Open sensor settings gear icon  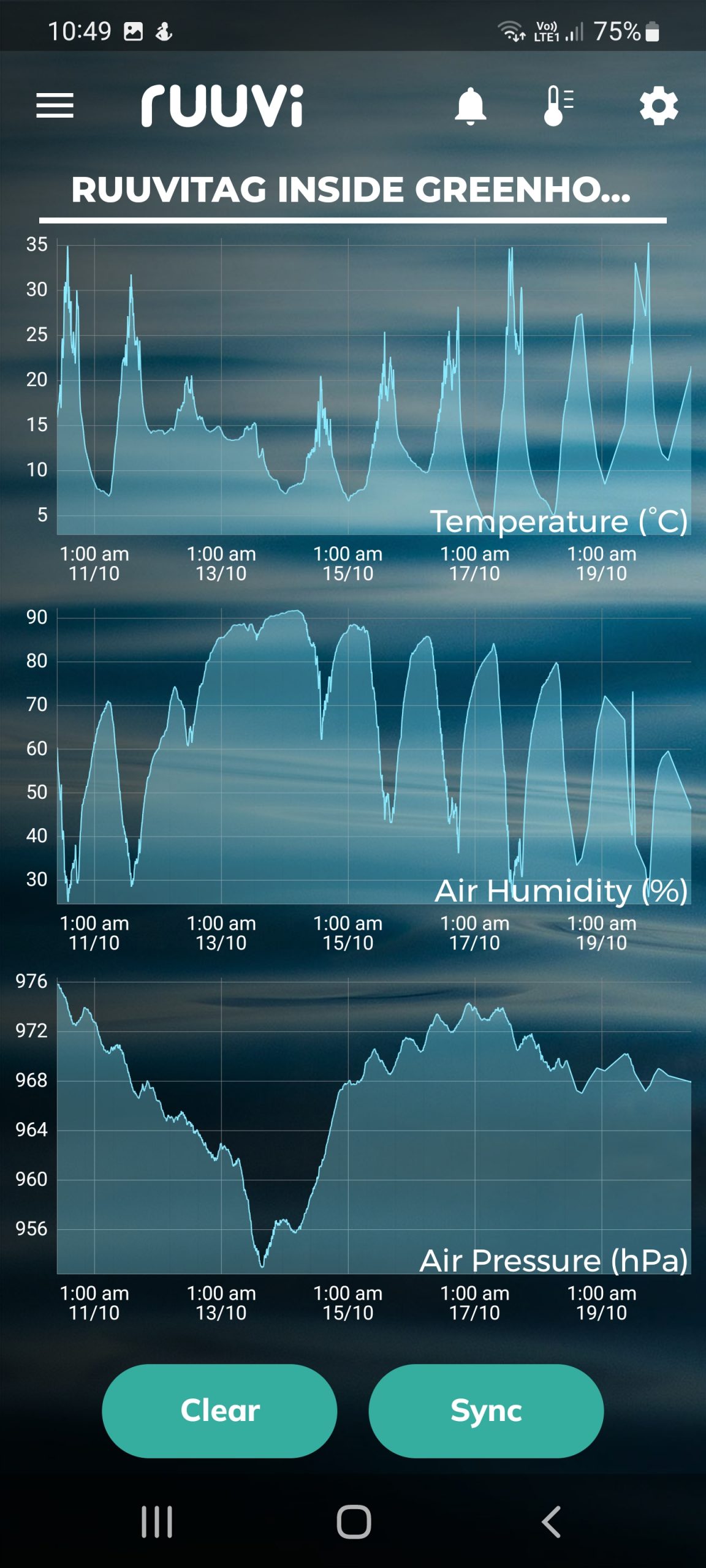659,107
